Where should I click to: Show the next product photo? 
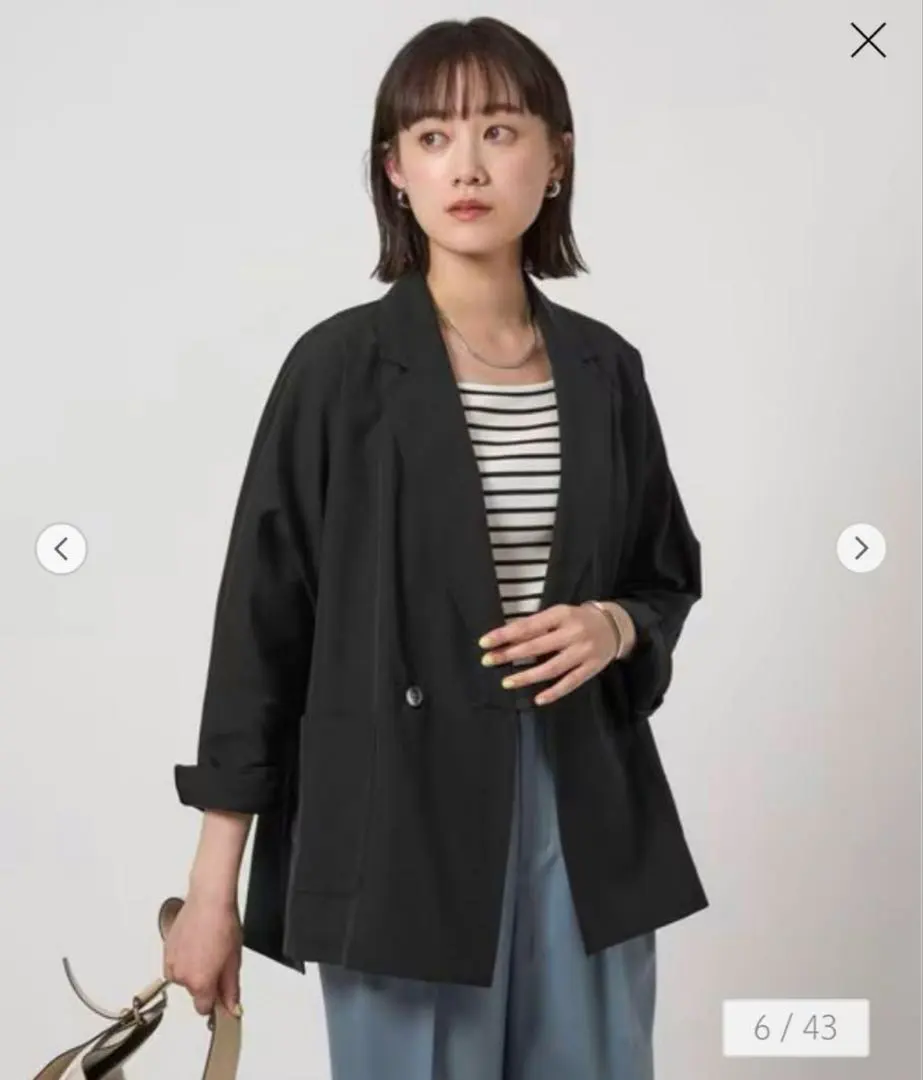(x=860, y=548)
